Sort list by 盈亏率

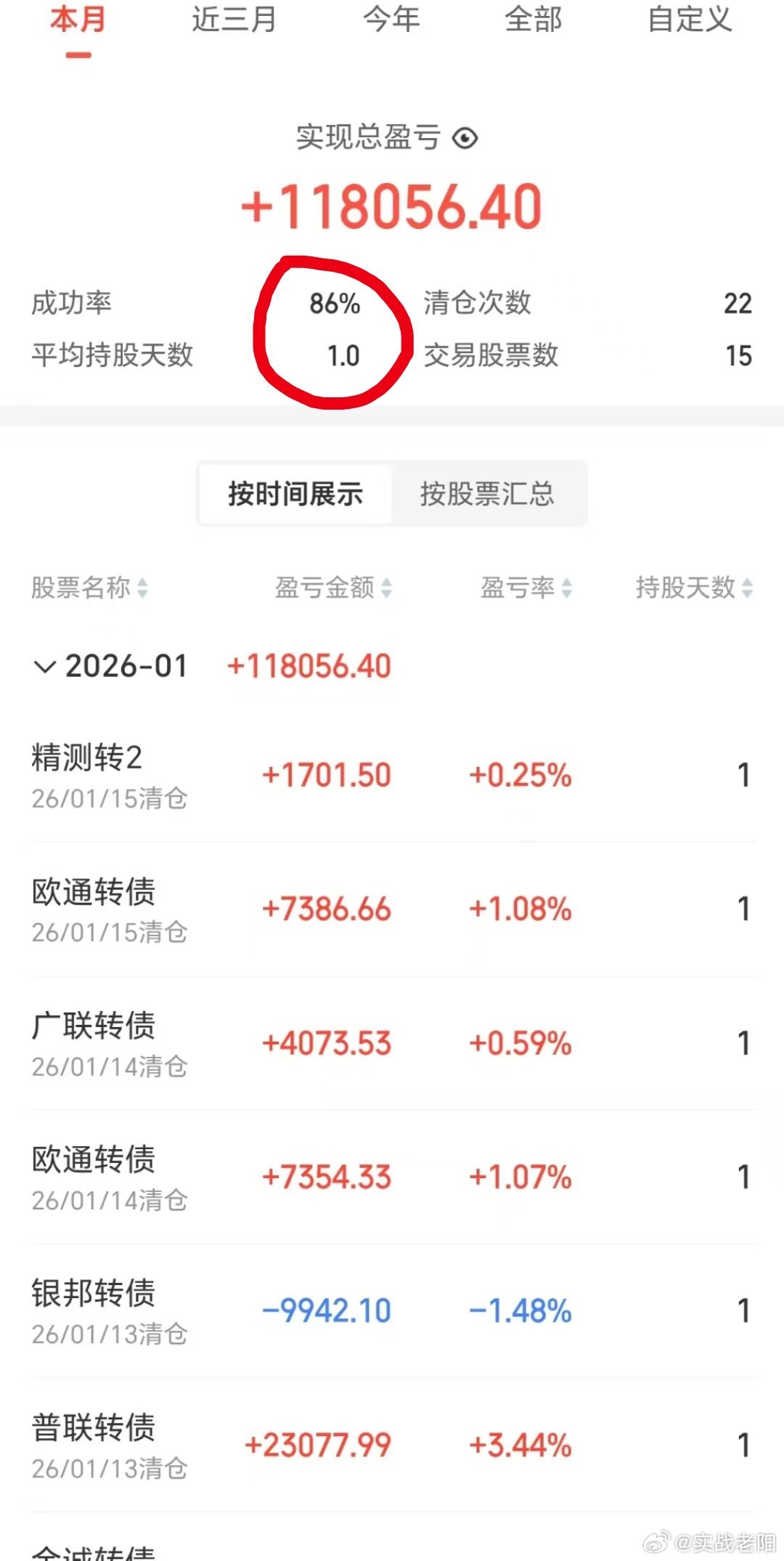pyautogui.click(x=526, y=588)
